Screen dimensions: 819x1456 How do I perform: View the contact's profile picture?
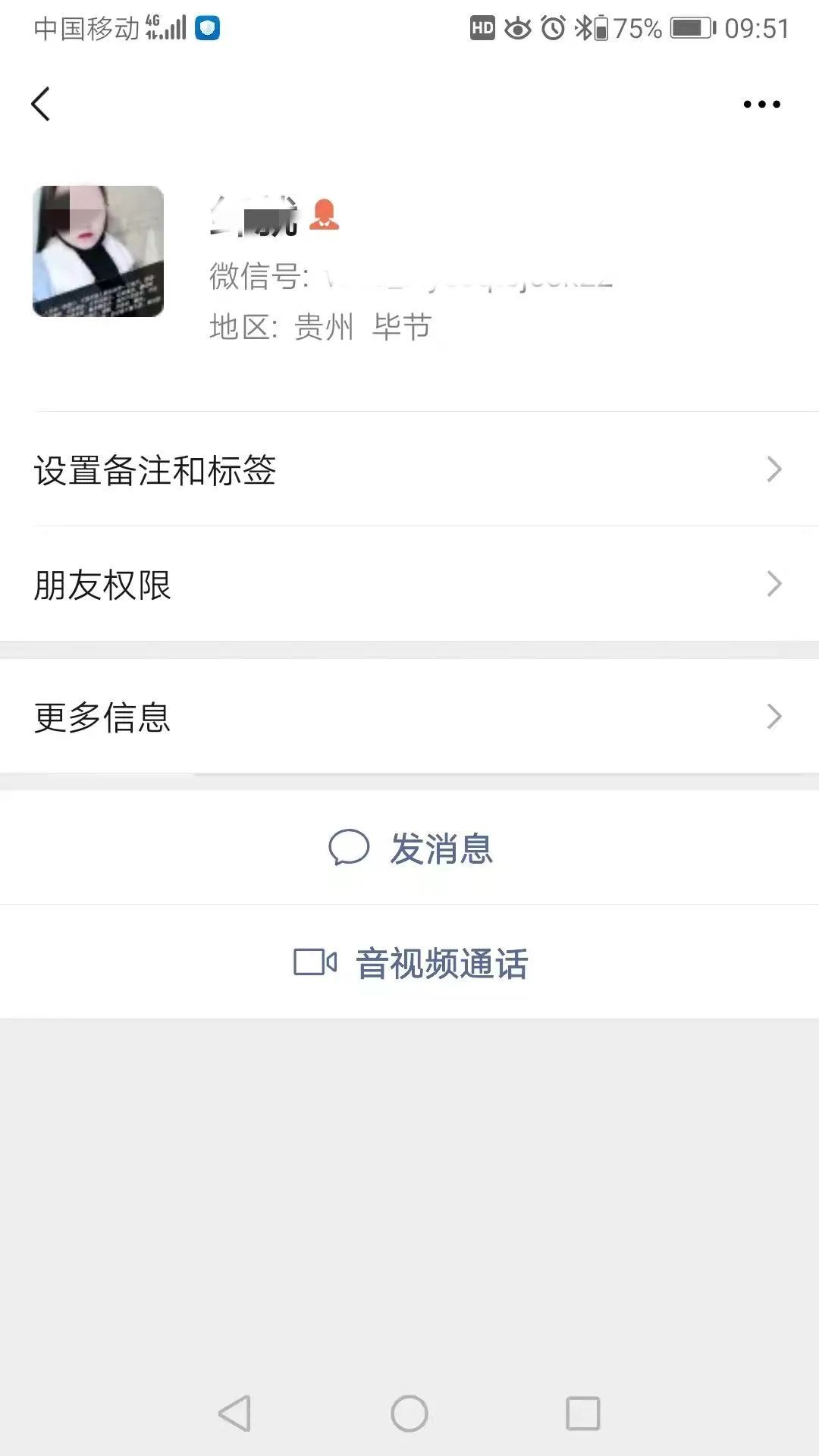pyautogui.click(x=99, y=251)
